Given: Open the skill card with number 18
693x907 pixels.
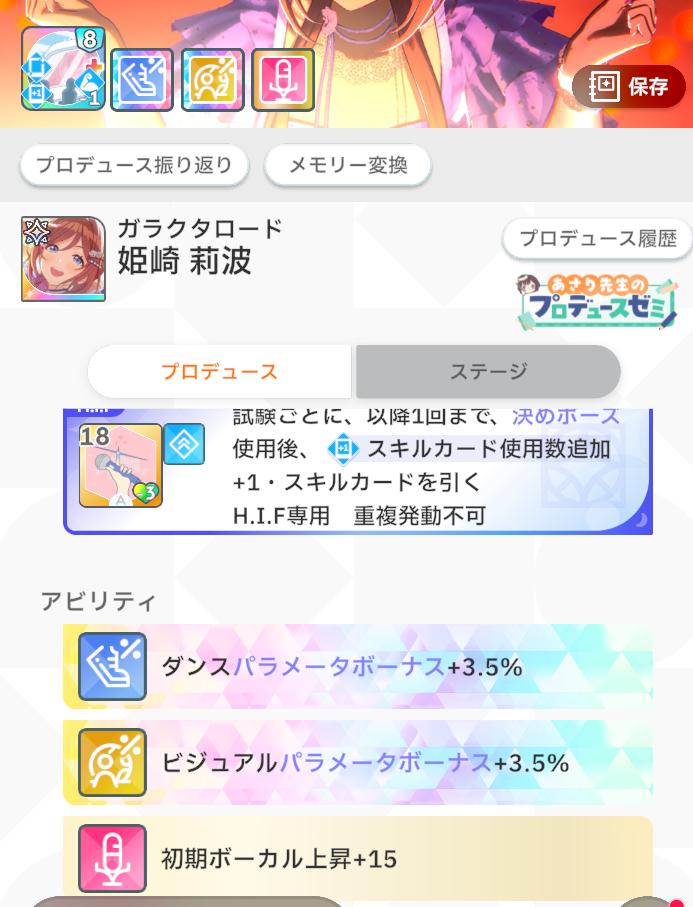Looking at the screenshot, I should coord(120,466).
